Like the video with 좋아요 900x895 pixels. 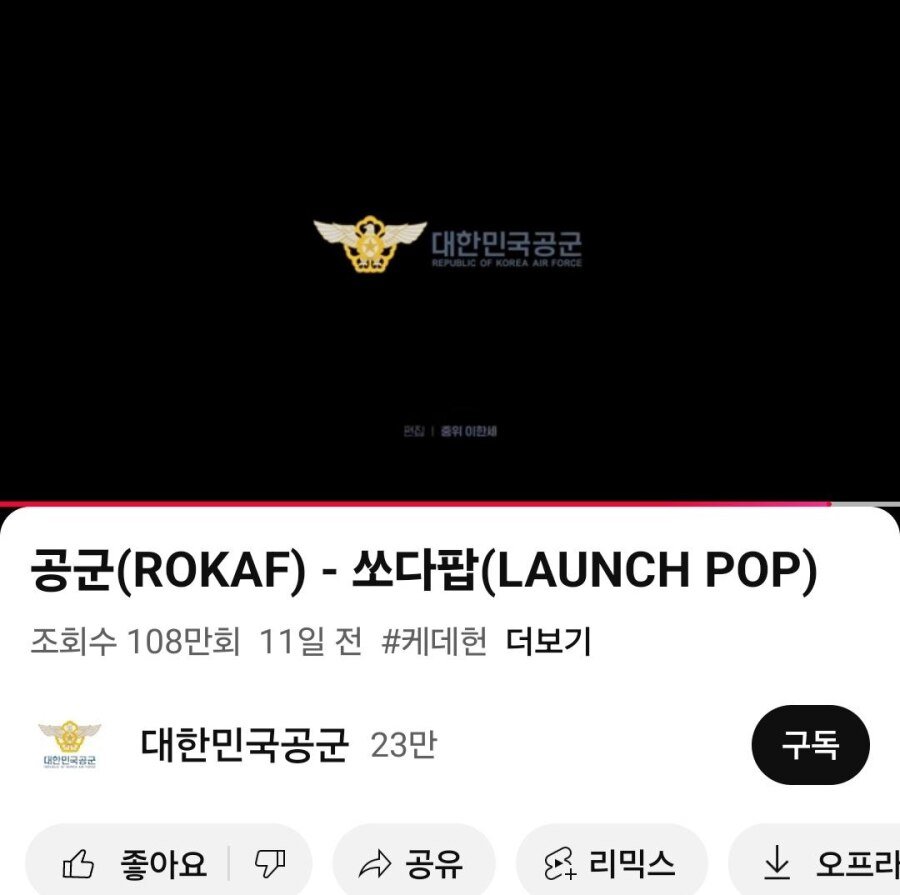[135, 863]
